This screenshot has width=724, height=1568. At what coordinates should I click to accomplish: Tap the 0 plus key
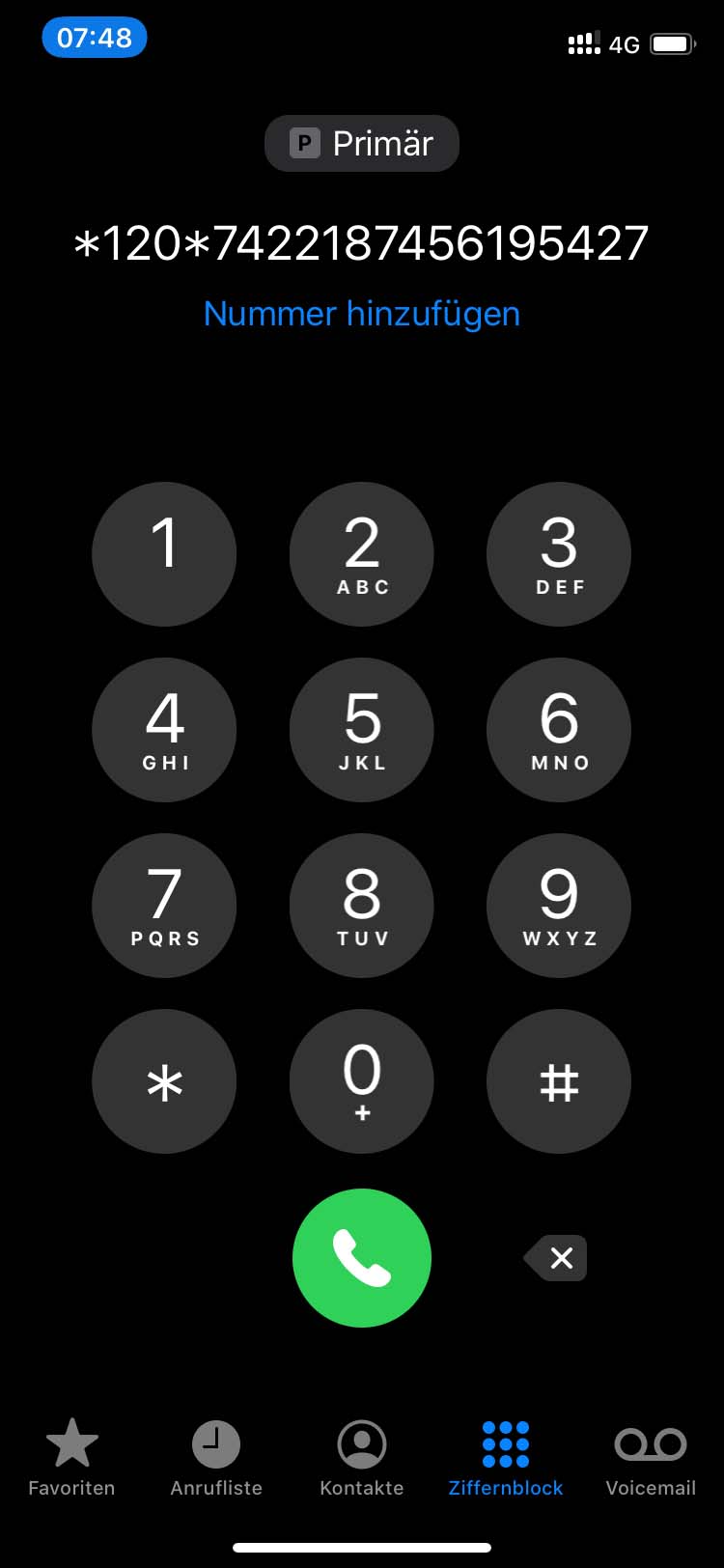362,1081
